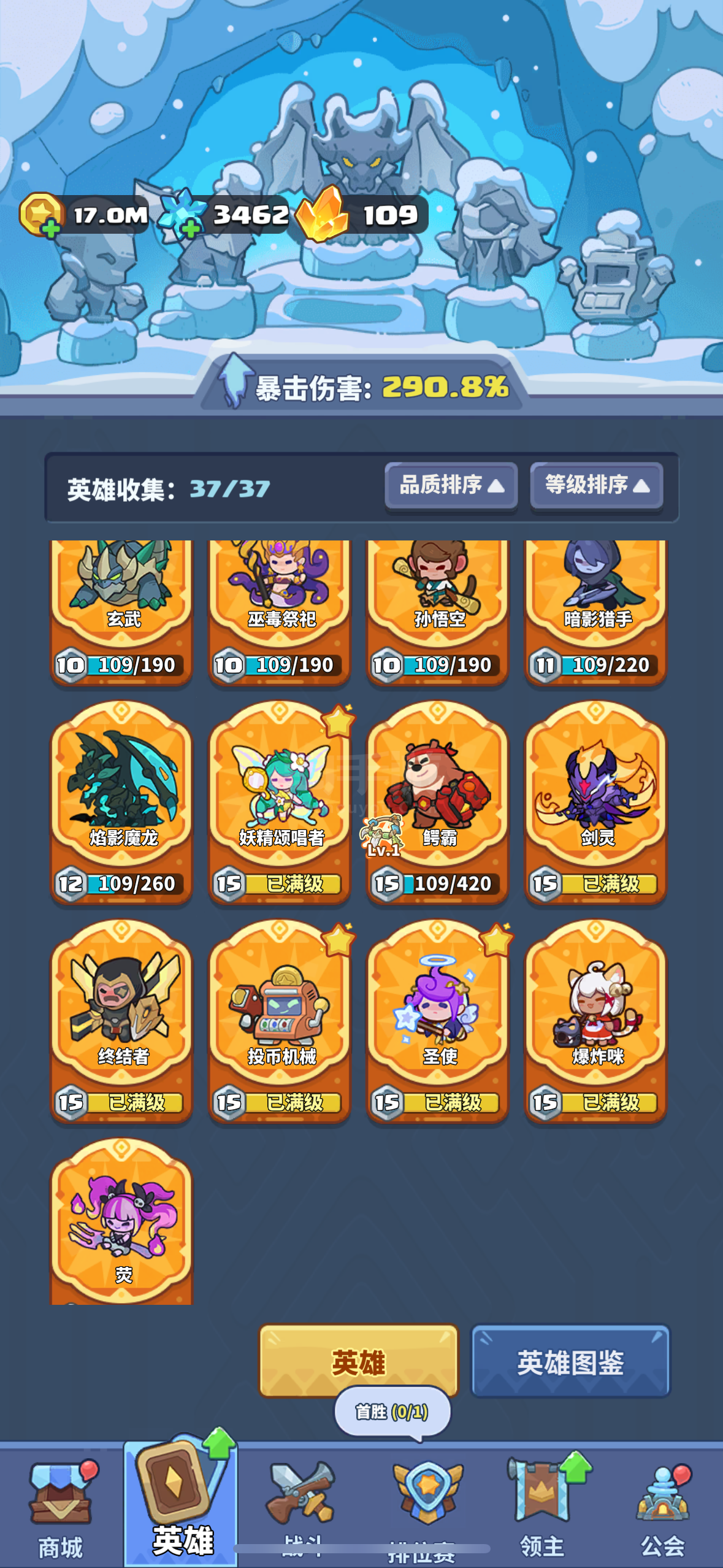Switch to the 英雄图鉴 view
Screen dimensions: 723x1568
pos(570,1362)
